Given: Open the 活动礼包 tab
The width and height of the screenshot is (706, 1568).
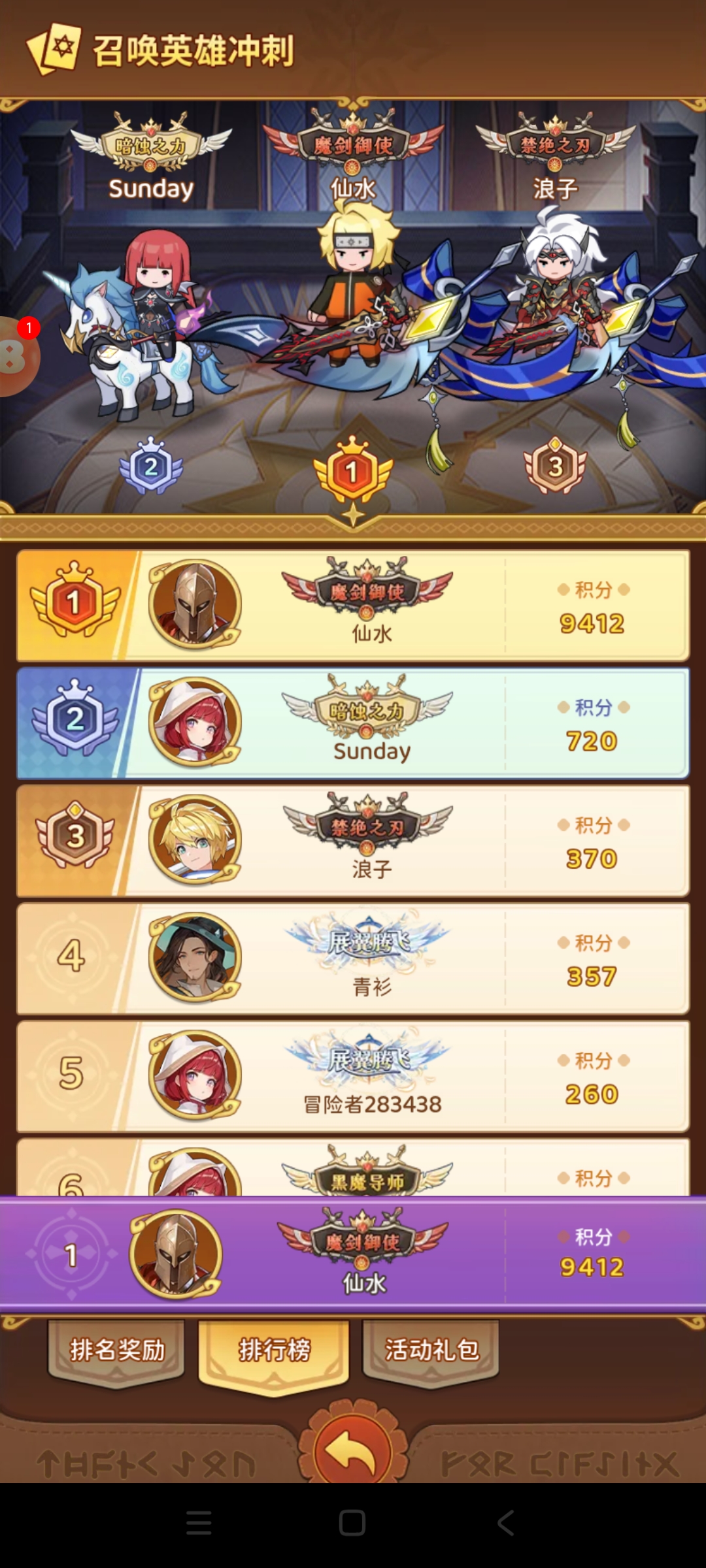Looking at the screenshot, I should pyautogui.click(x=431, y=1350).
